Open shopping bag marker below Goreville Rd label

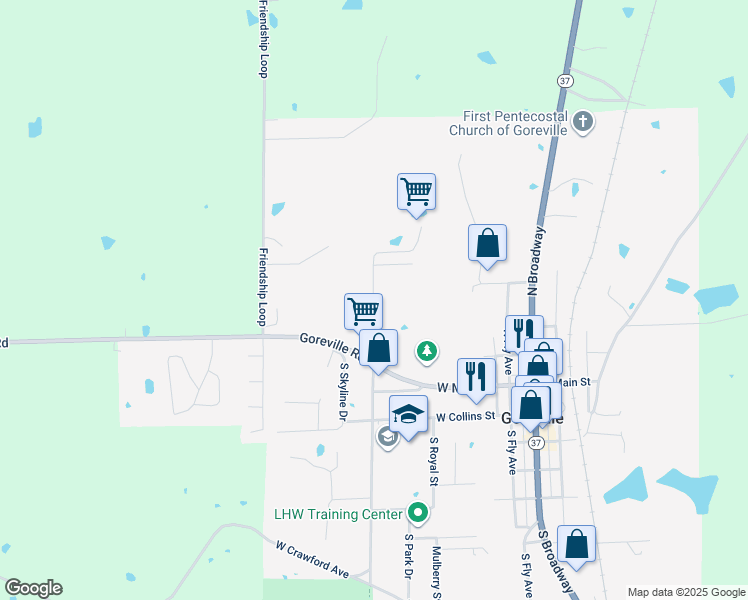(379, 349)
